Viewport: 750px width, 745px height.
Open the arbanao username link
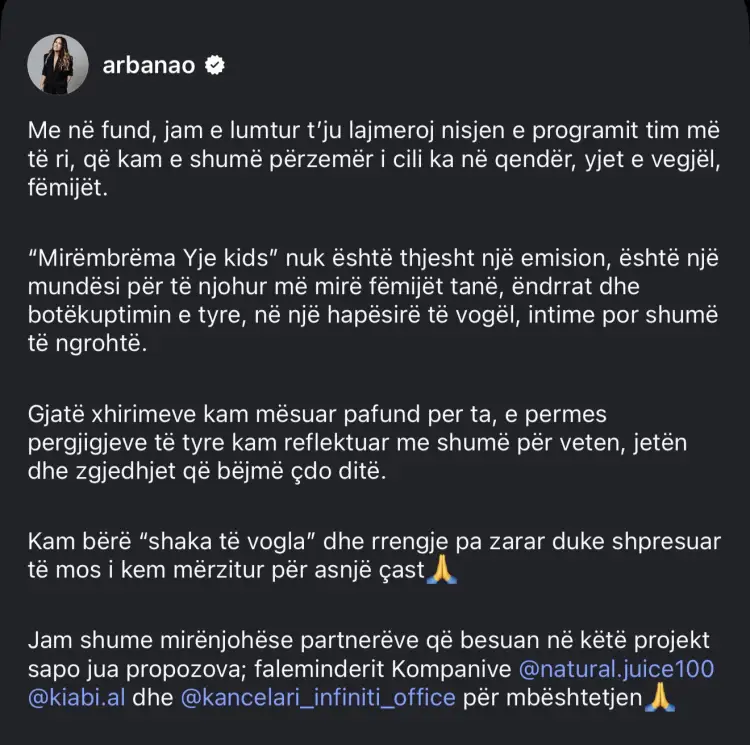pos(150,66)
